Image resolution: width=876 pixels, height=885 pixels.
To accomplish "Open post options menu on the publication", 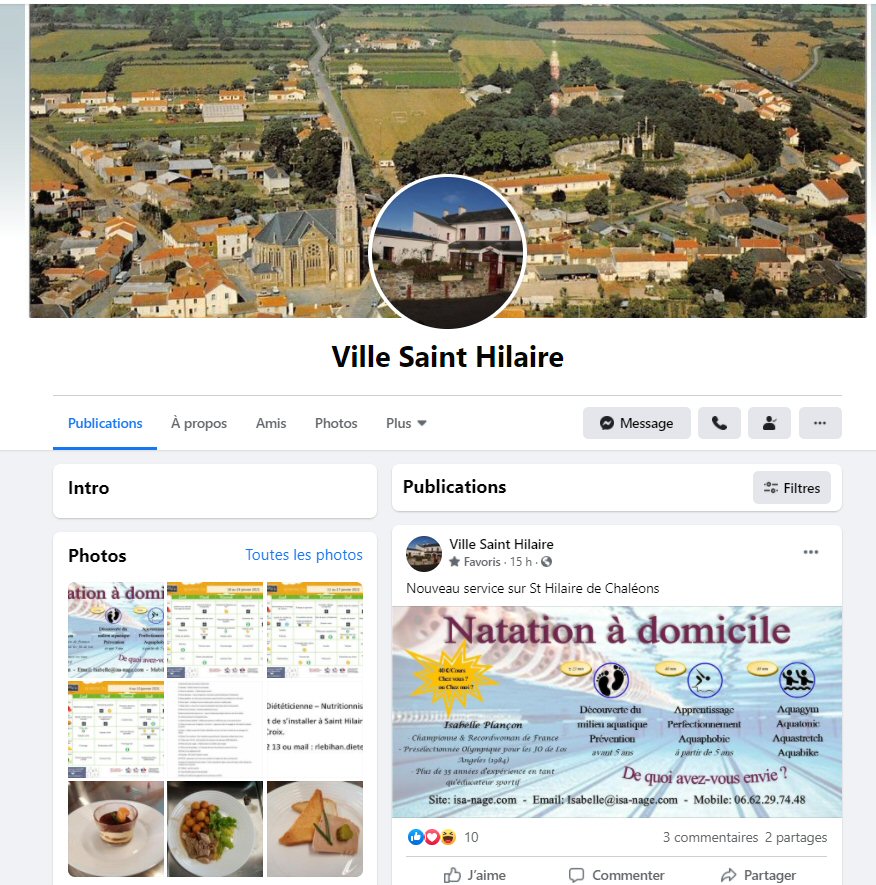I will [811, 552].
